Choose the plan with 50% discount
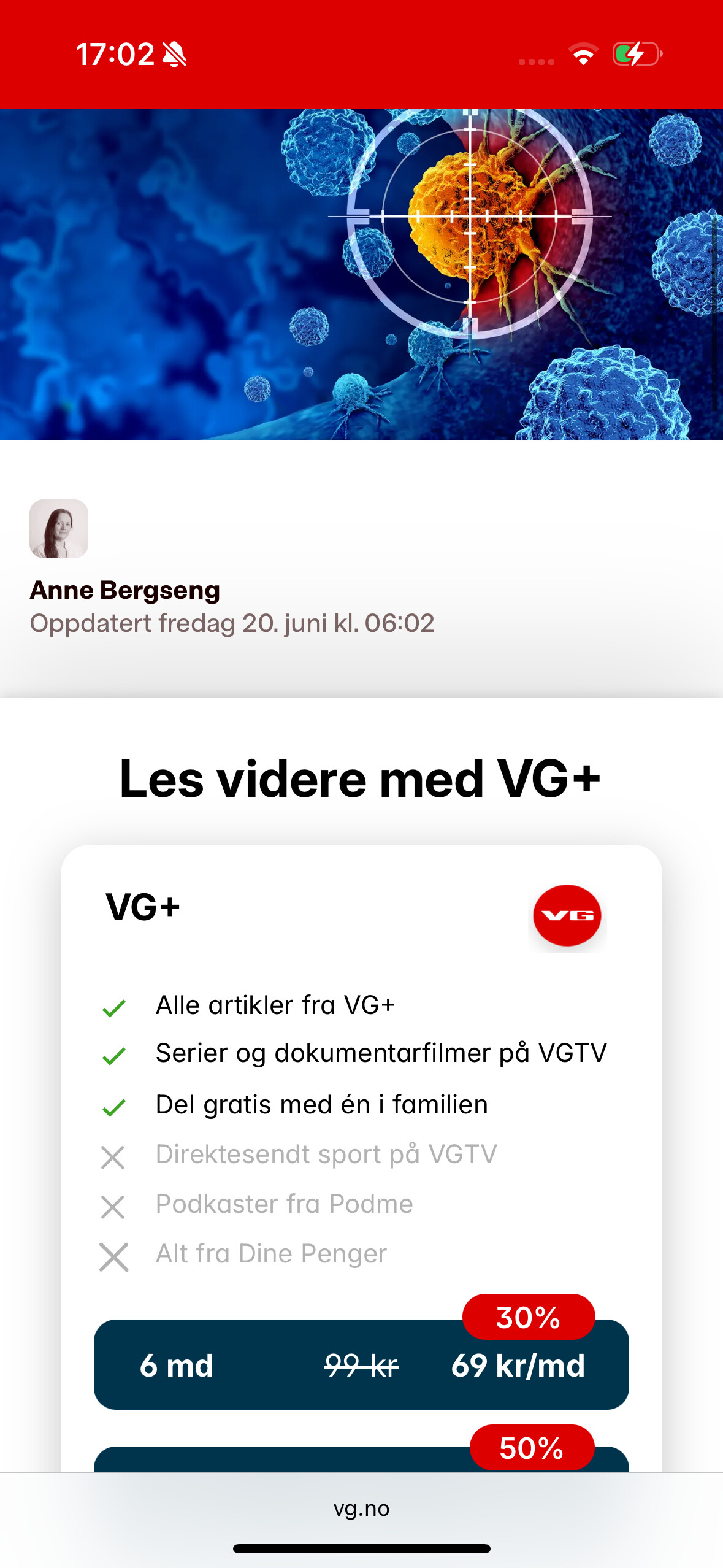 pyautogui.click(x=361, y=1459)
